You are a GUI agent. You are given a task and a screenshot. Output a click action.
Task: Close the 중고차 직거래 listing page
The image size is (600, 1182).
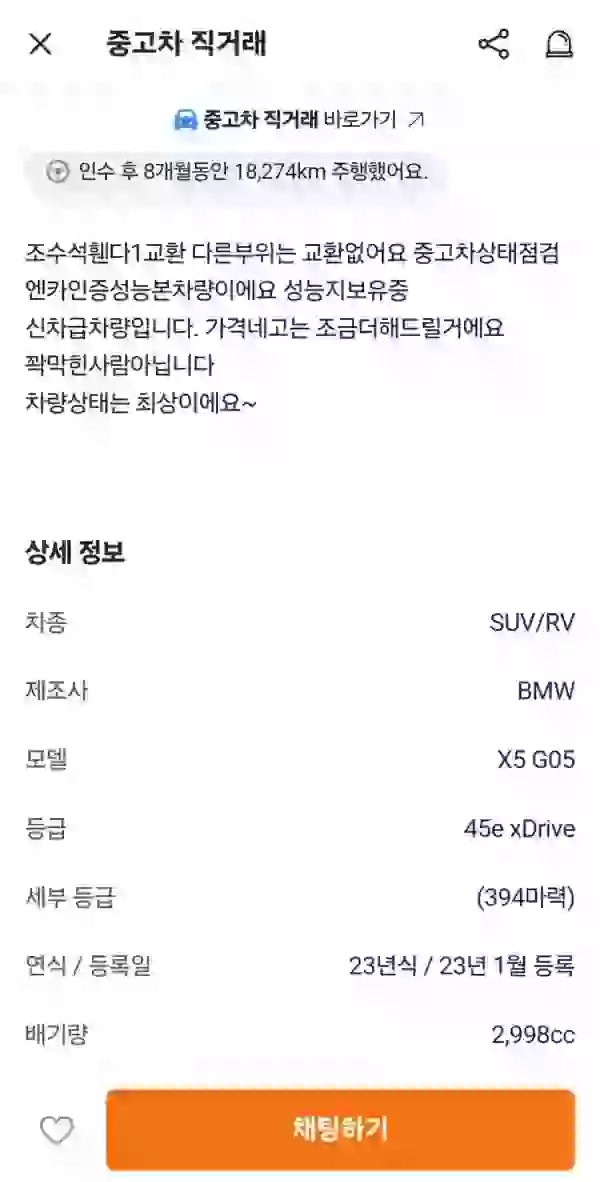click(x=40, y=44)
